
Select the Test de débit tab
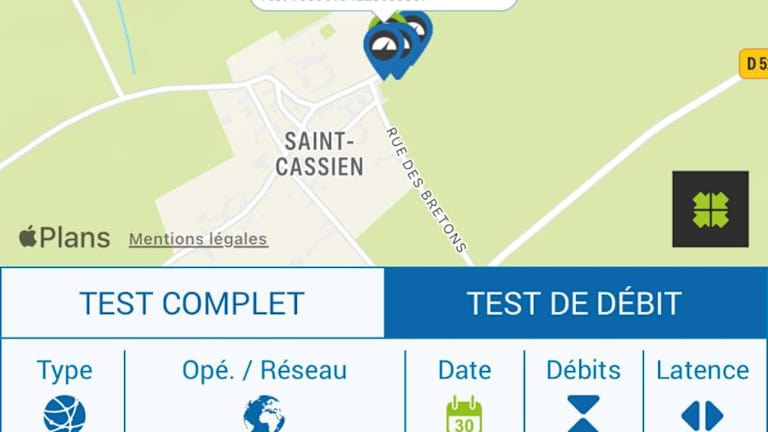pos(574,303)
